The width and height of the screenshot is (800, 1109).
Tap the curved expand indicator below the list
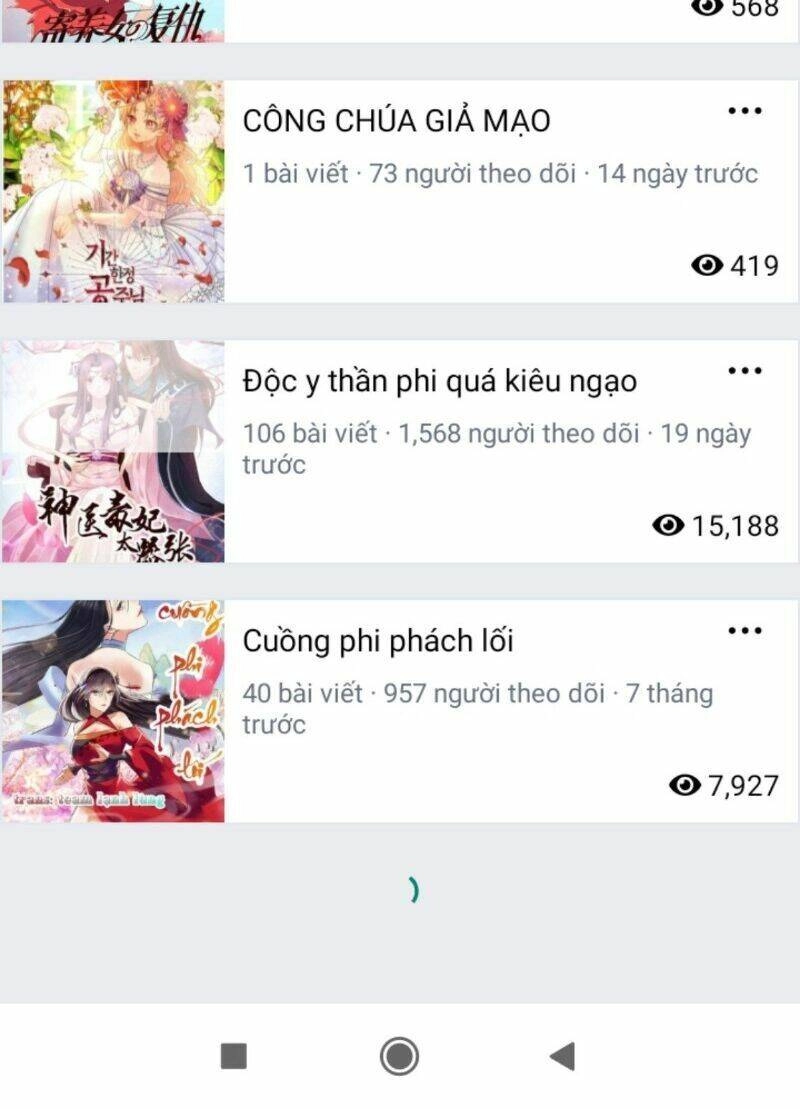point(412,889)
